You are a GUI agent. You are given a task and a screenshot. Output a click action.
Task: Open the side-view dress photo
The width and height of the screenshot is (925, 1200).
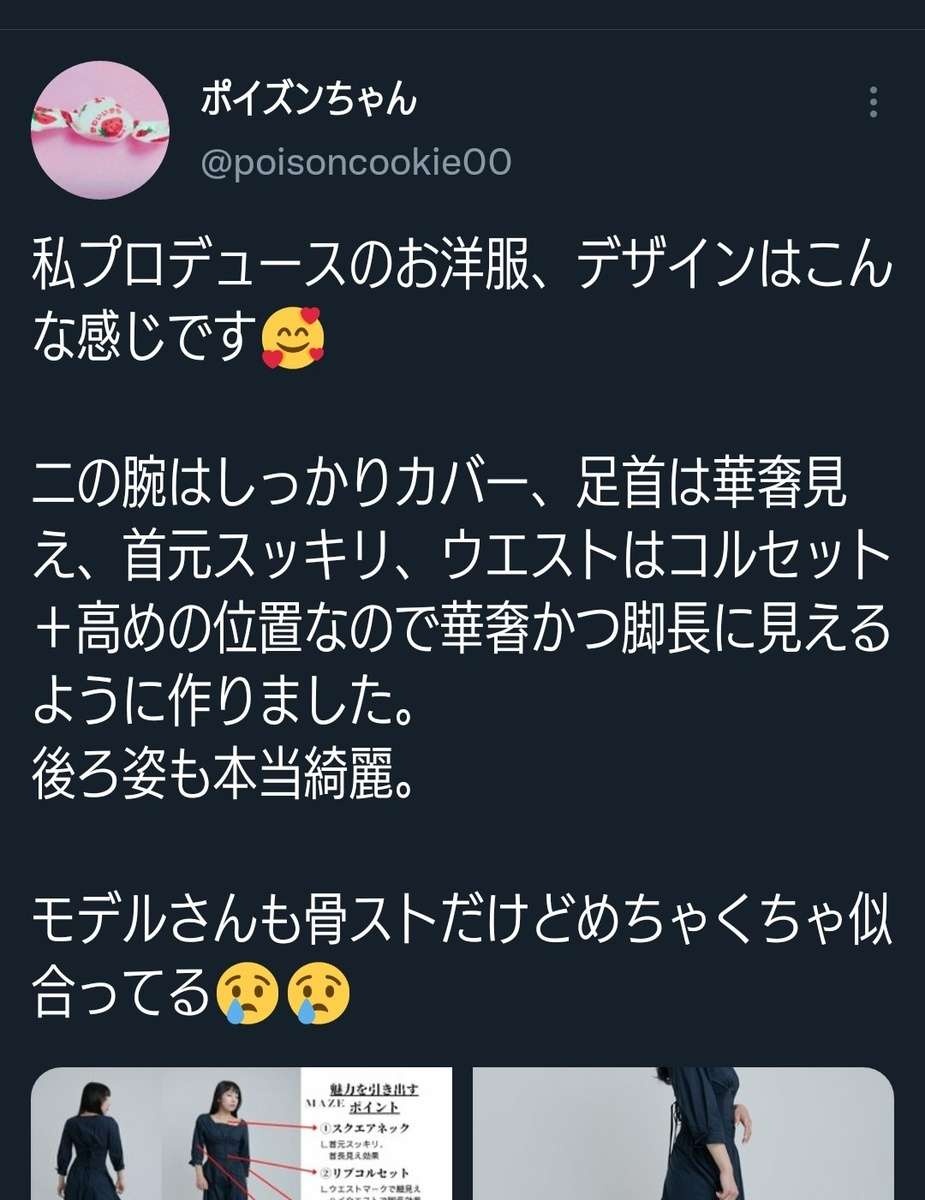683,1133
